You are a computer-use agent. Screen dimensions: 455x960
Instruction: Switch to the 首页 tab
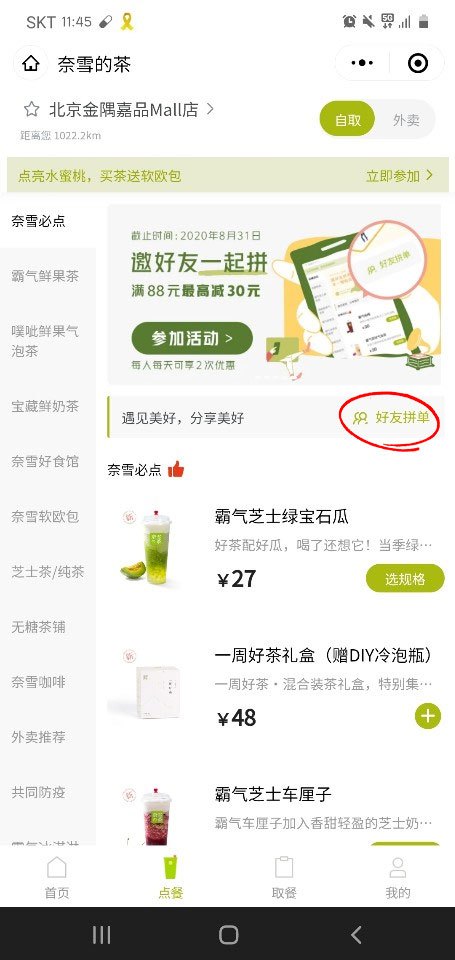(x=57, y=877)
